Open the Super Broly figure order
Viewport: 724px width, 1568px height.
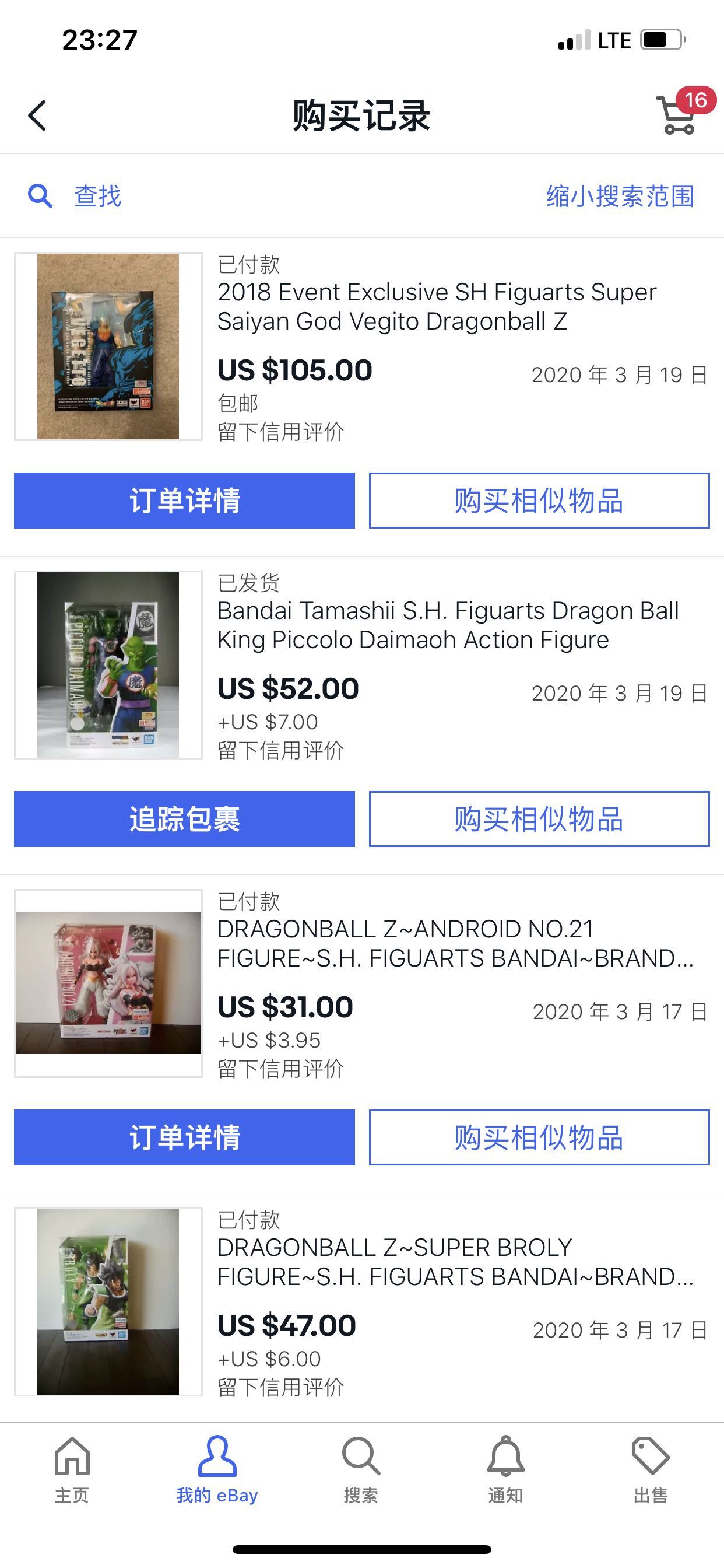(x=362, y=1301)
